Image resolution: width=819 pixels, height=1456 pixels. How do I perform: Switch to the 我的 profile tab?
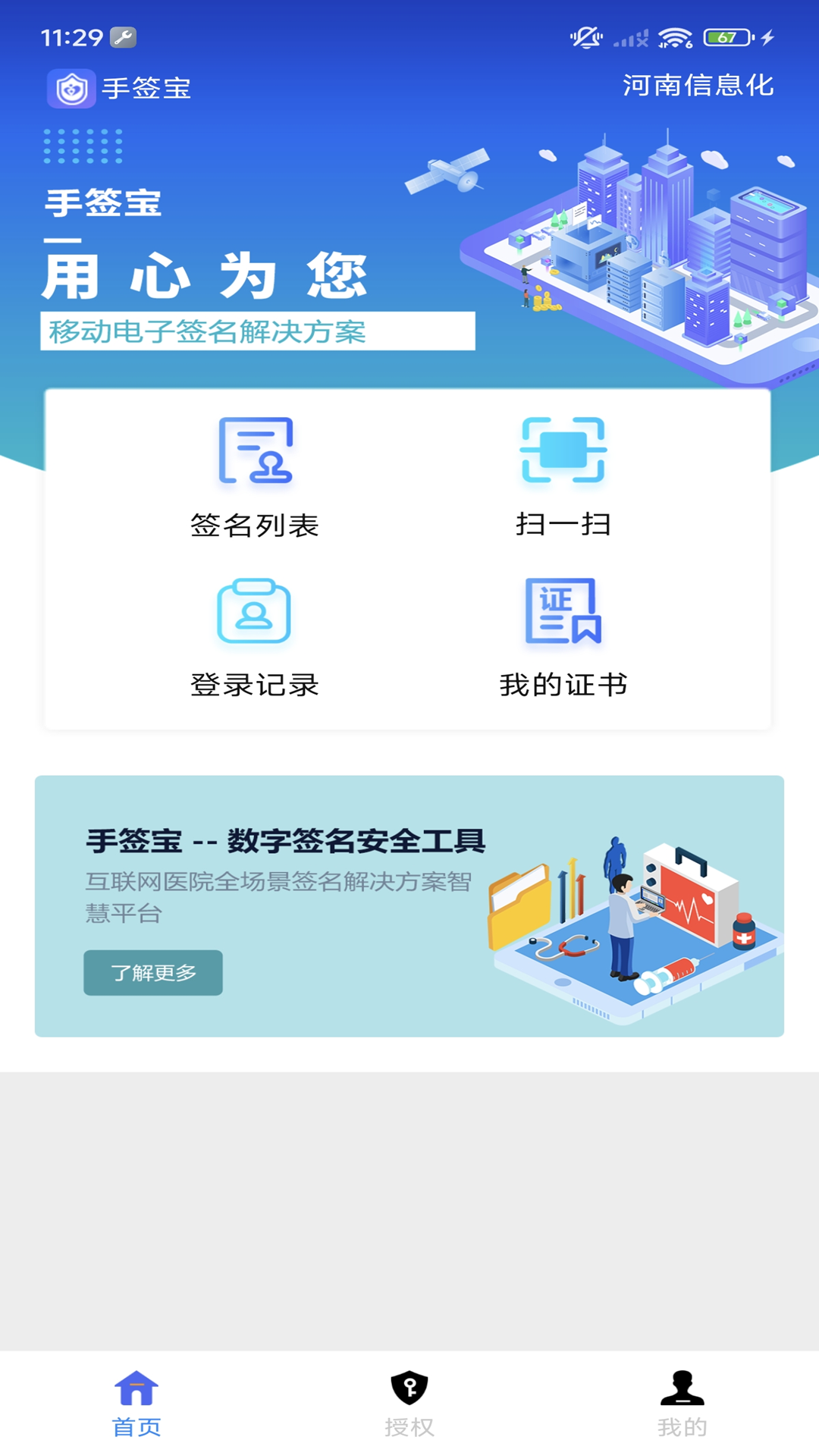coord(682,1403)
